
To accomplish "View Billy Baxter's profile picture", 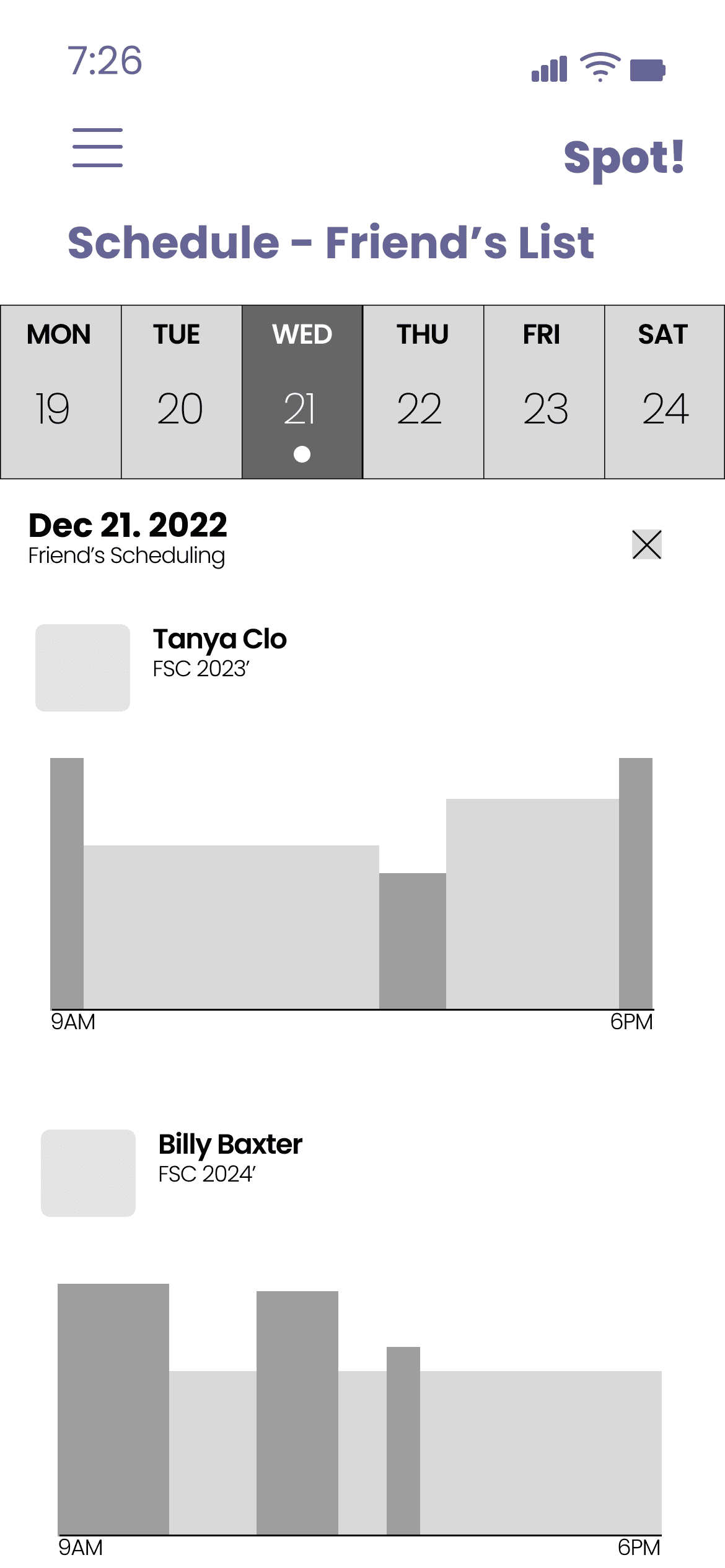I will tap(89, 1173).
